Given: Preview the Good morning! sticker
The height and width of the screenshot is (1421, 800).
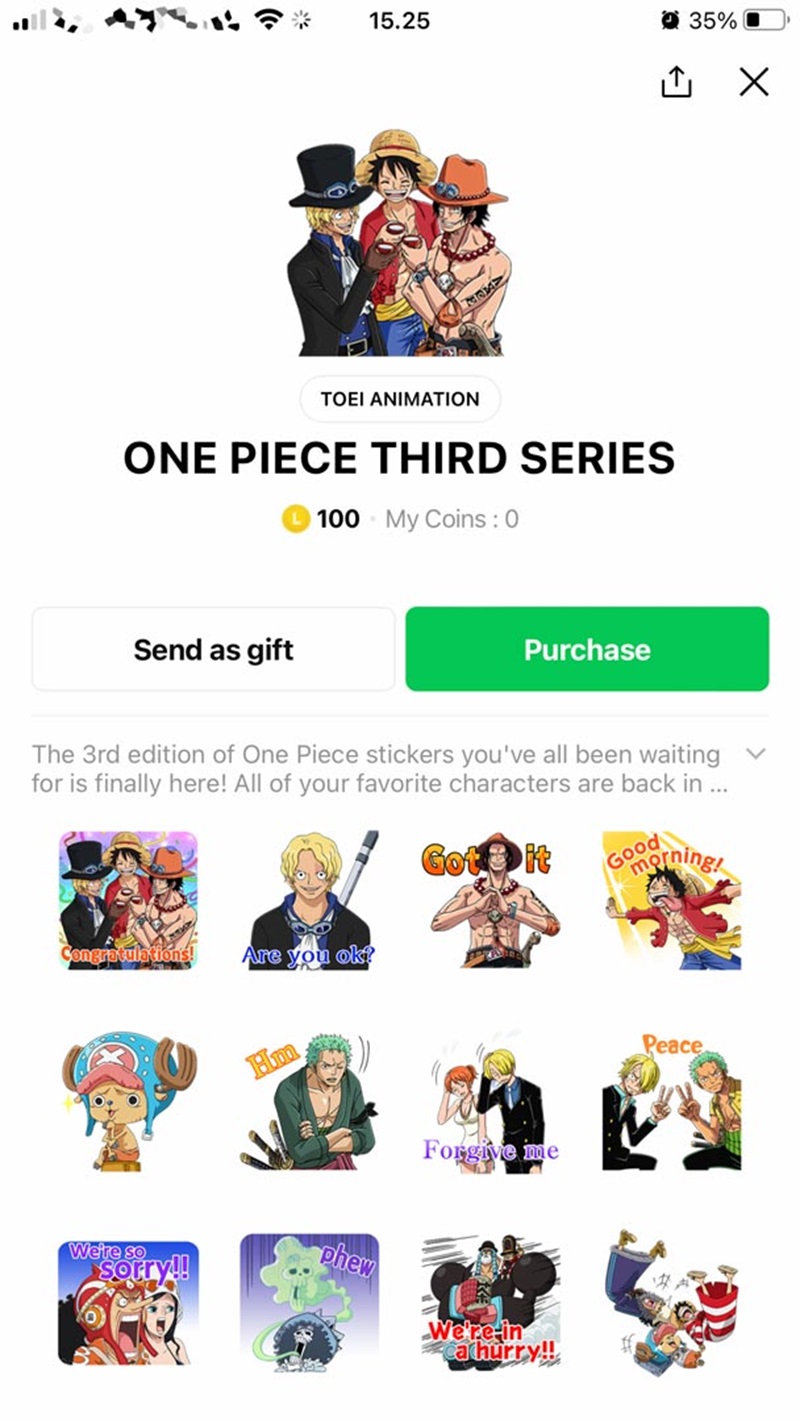Looking at the screenshot, I should [671, 900].
